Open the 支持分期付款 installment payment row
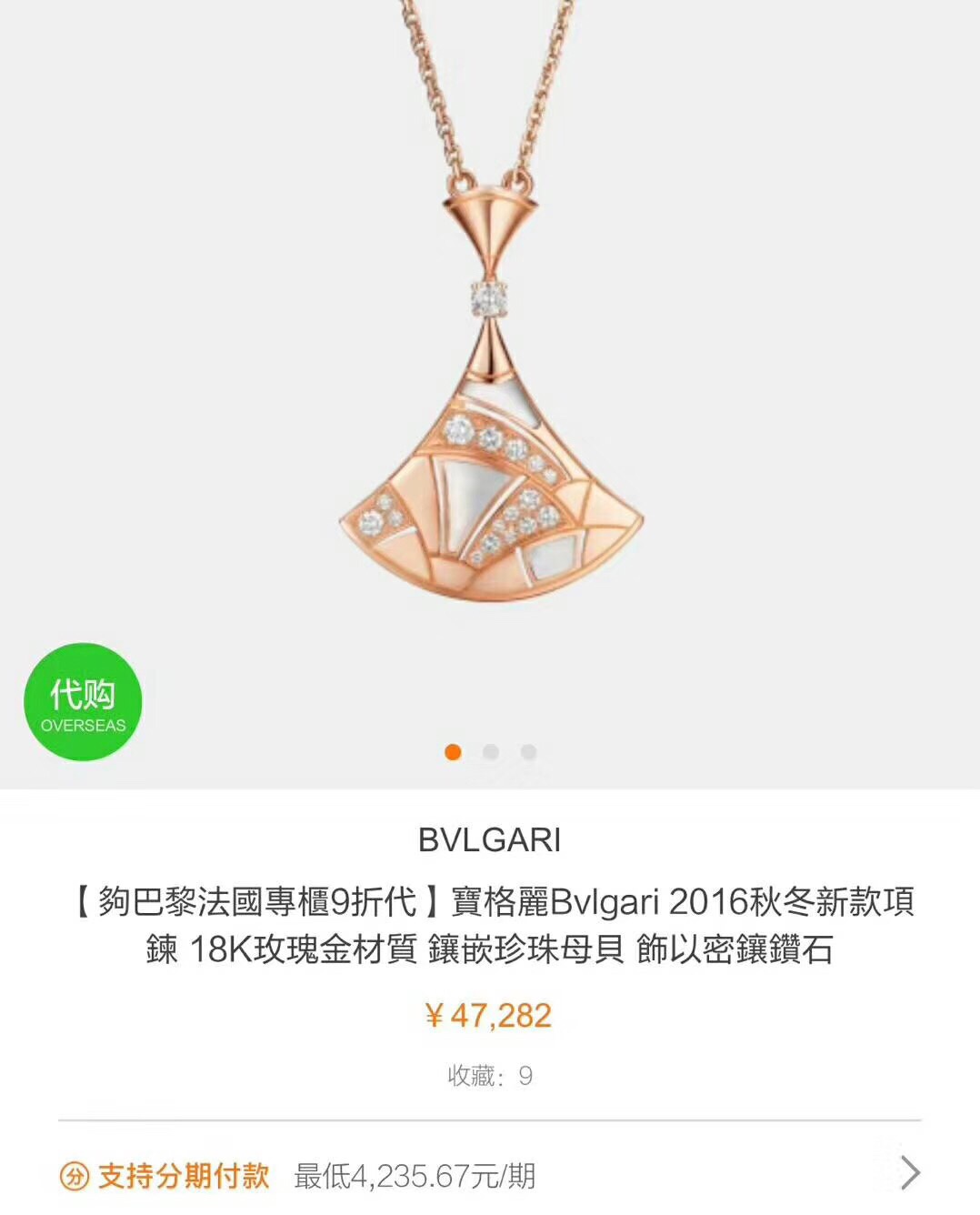Viewport: 980px width, 1215px height. tap(489, 1175)
